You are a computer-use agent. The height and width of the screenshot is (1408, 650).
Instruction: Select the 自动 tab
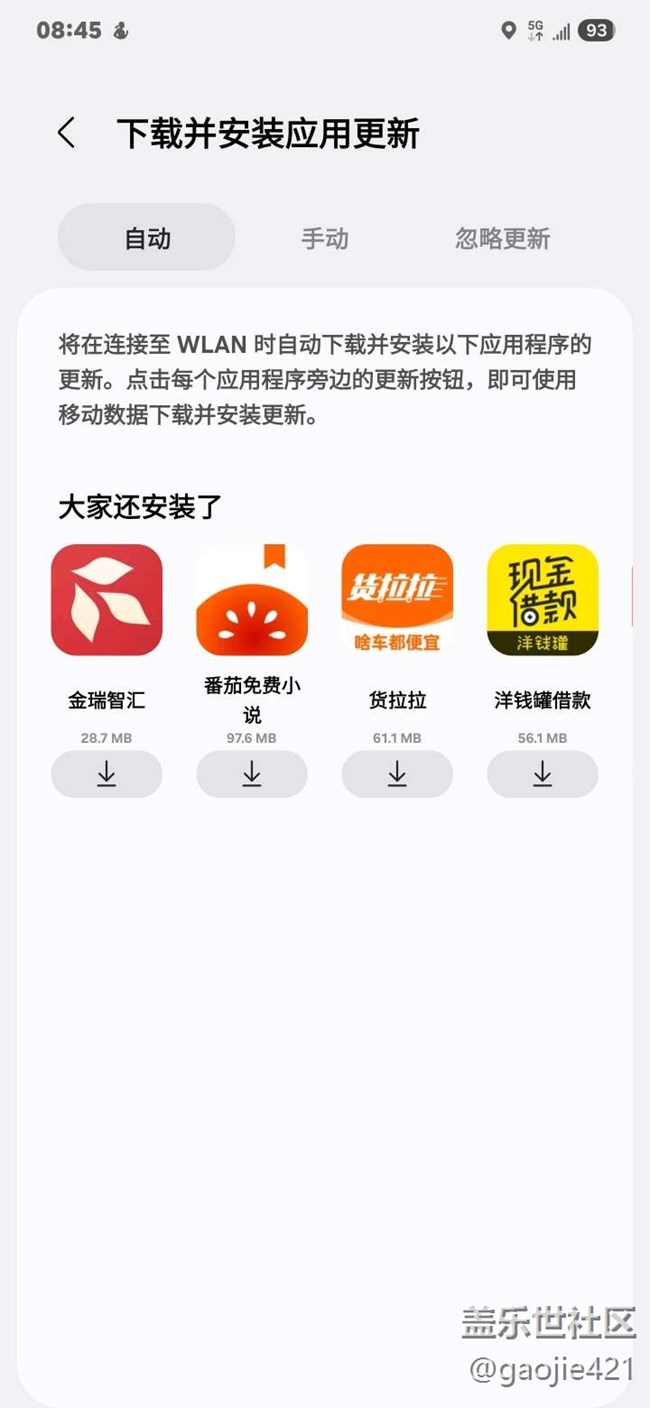[x=147, y=238]
